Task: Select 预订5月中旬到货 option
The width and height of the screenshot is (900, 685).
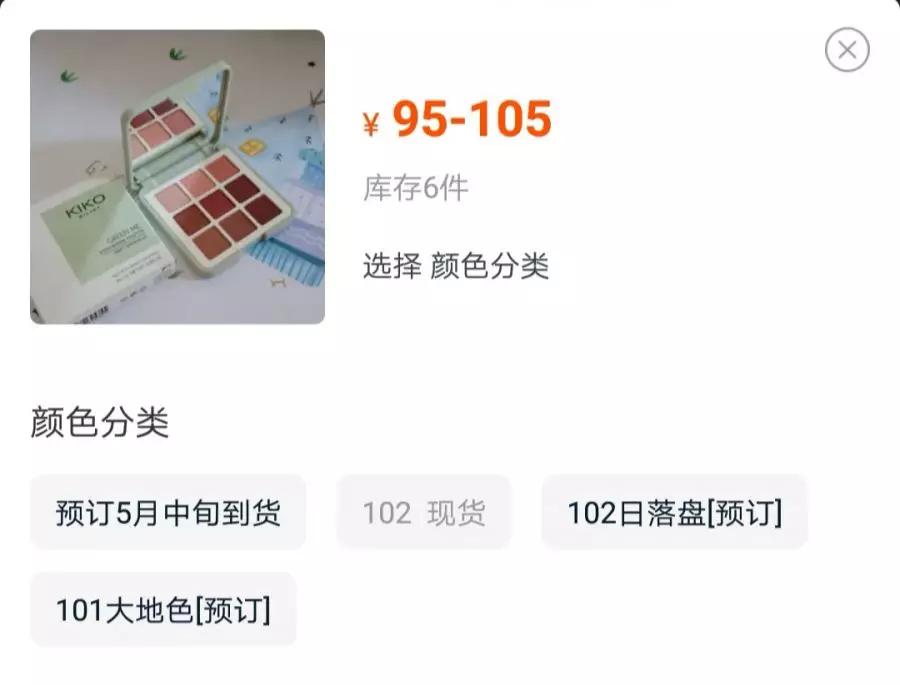Action: coord(168,513)
